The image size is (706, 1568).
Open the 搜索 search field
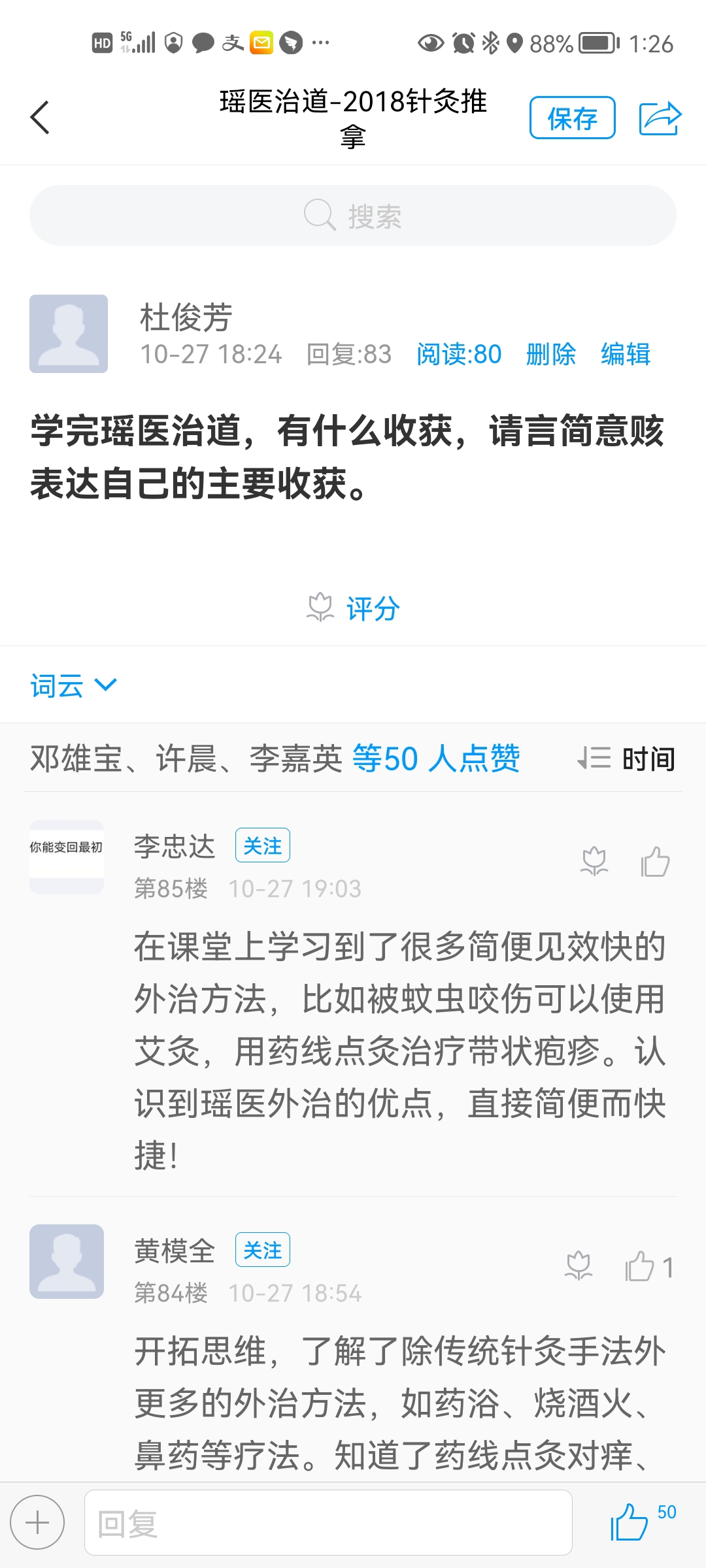[x=353, y=216]
